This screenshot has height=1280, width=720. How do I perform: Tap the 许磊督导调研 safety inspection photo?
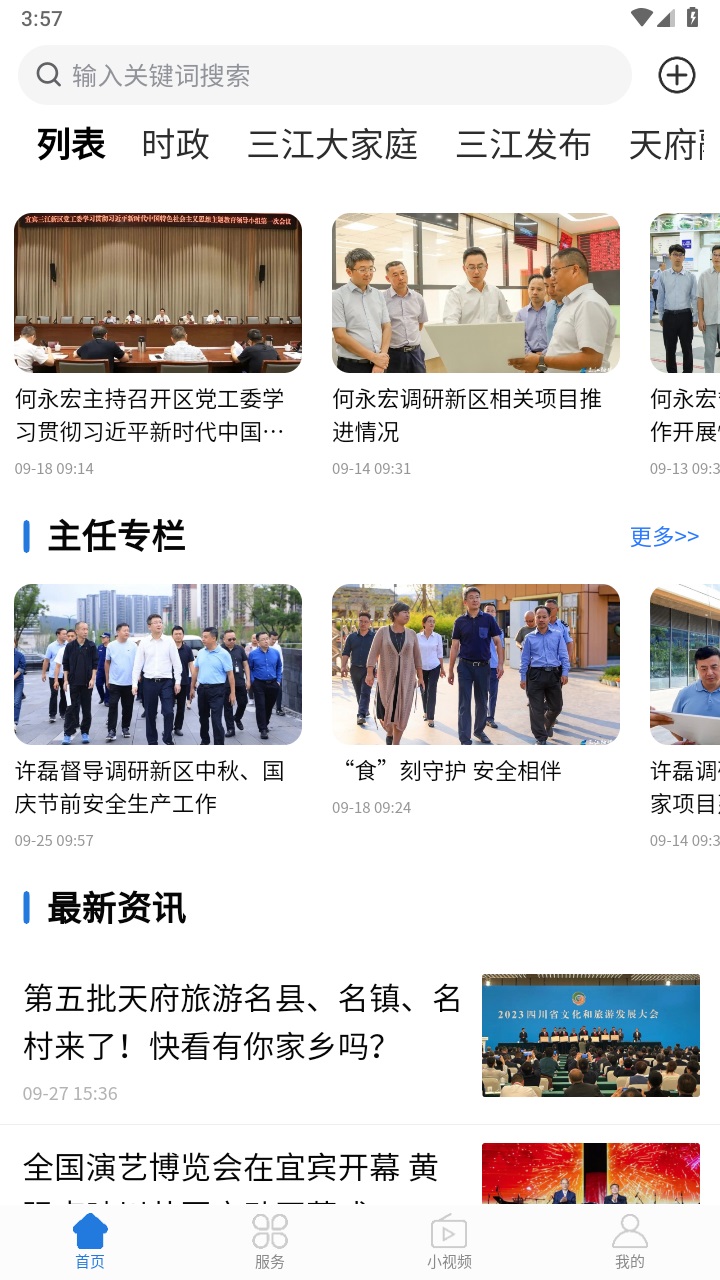coord(157,664)
